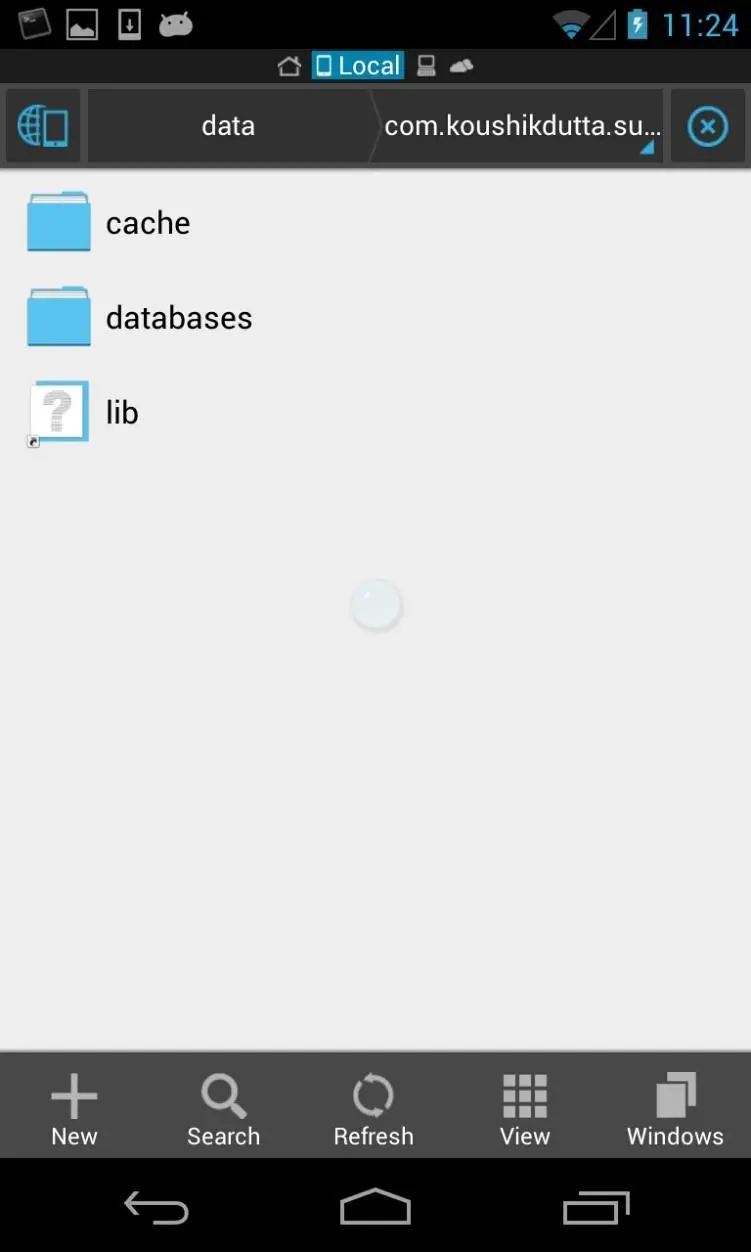Change the View layout
Screen dimensions: 751x1252
(x=525, y=1108)
